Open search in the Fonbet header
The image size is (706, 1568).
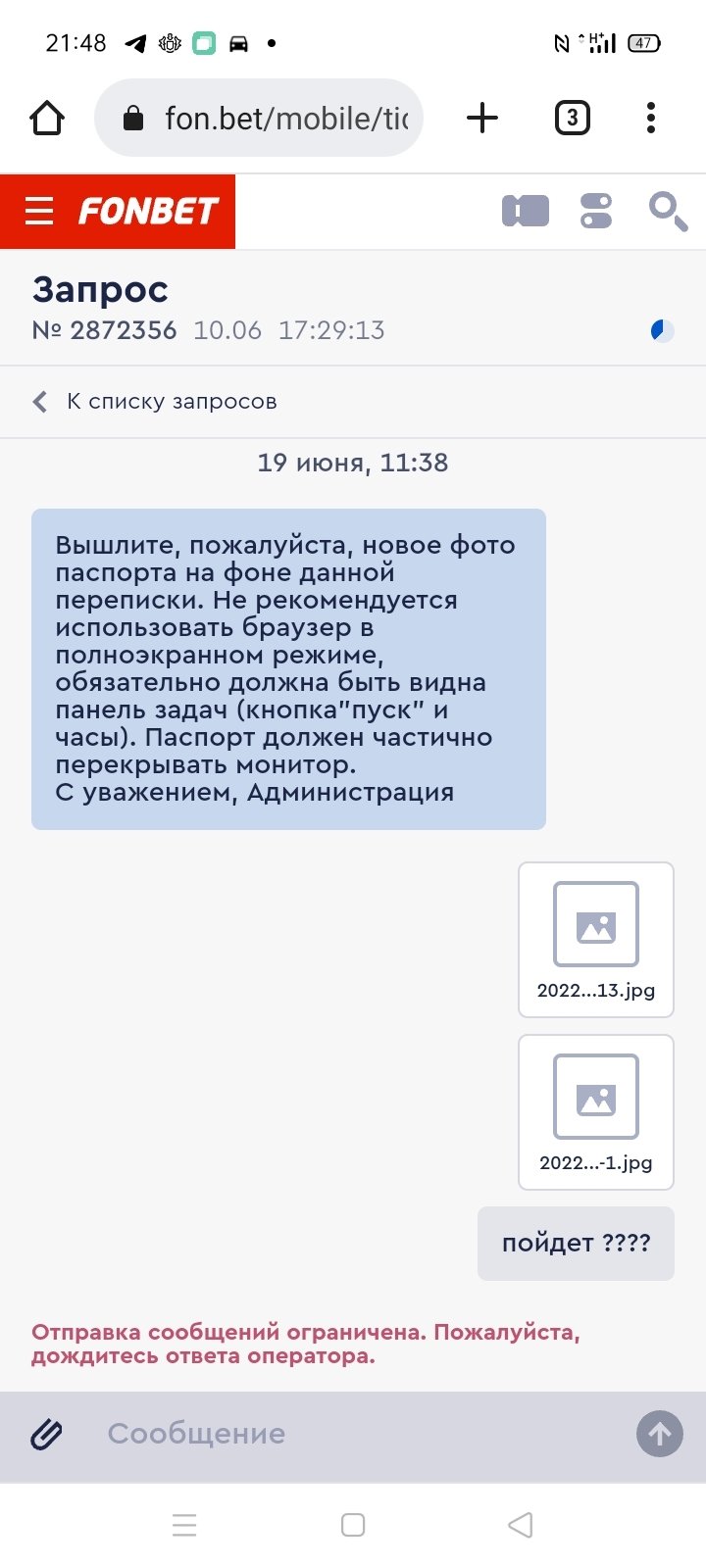point(667,211)
